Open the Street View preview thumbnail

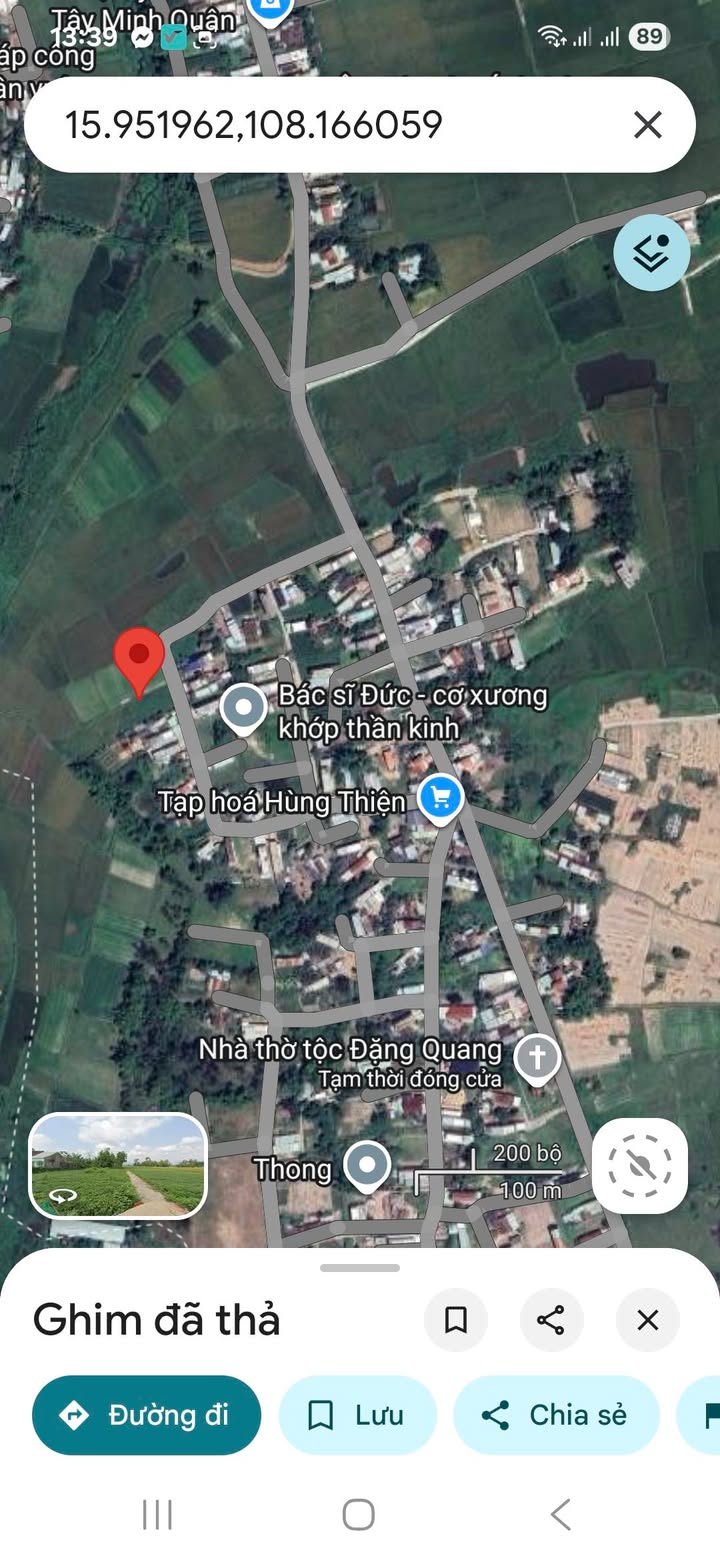tap(118, 1166)
